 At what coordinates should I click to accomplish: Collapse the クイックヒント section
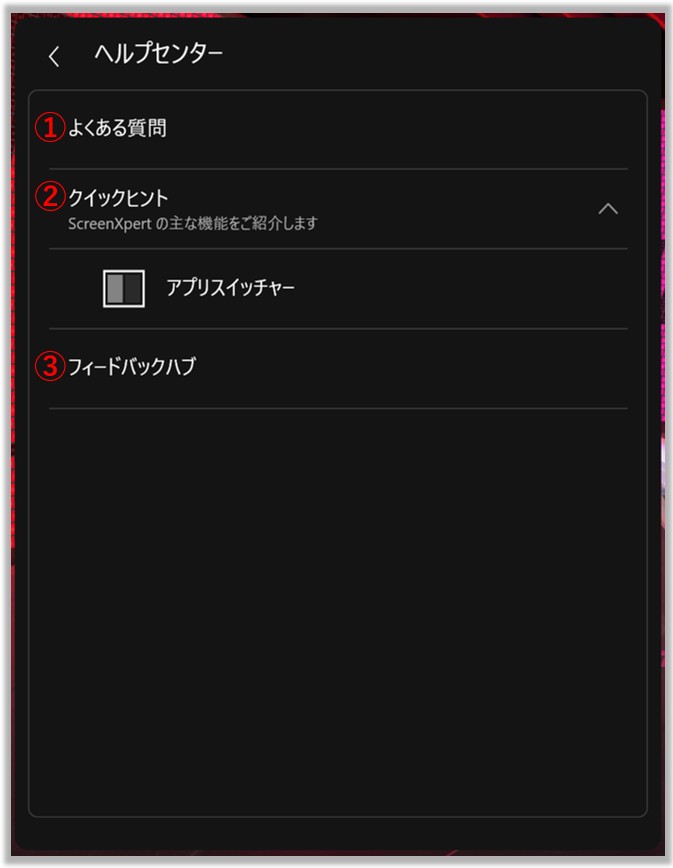click(x=607, y=209)
